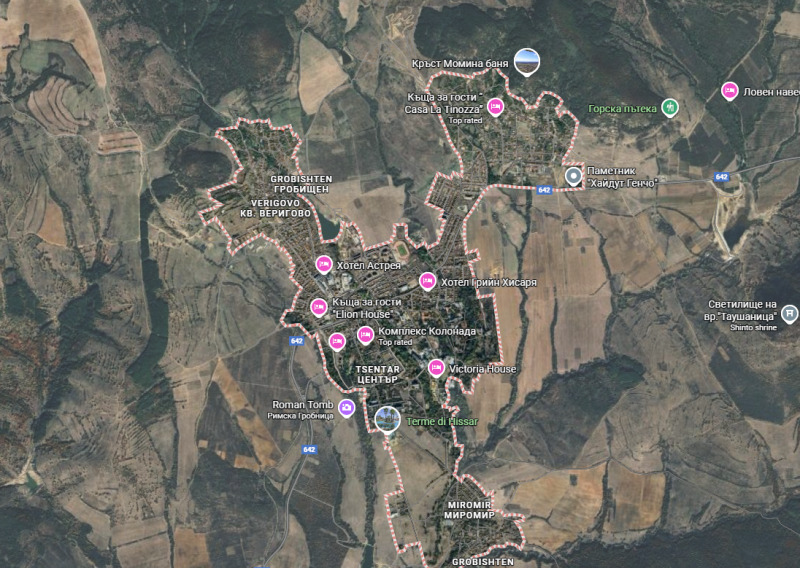The width and height of the screenshot is (800, 568).
Task: Tap the Горска пътека green marker
Action: click(672, 107)
